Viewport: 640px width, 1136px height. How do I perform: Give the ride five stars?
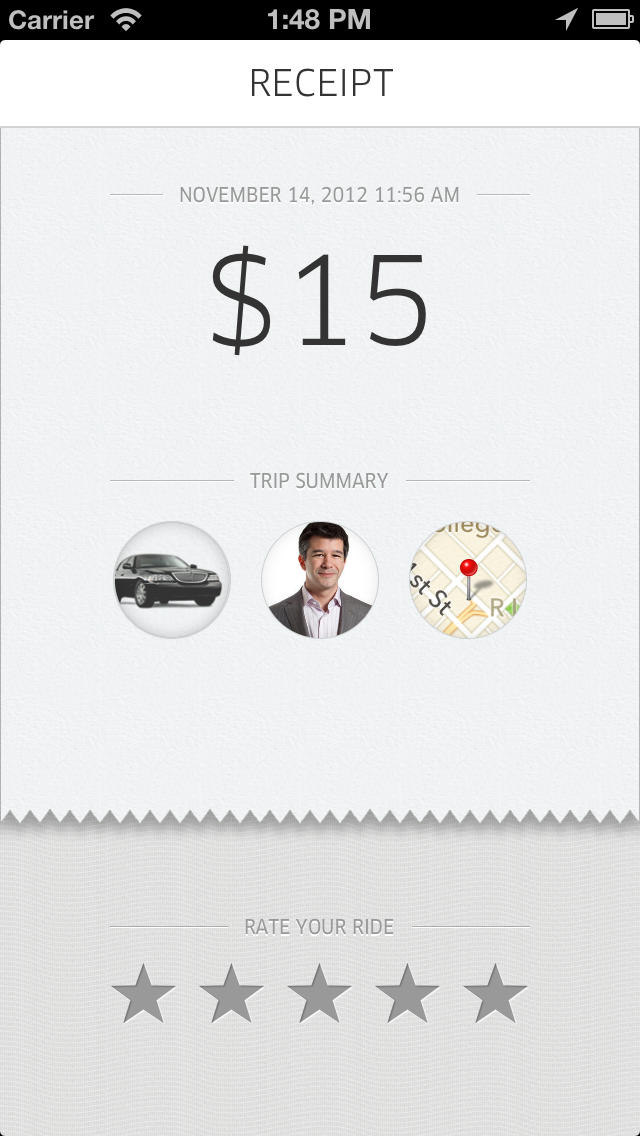pyautogui.click(x=495, y=994)
